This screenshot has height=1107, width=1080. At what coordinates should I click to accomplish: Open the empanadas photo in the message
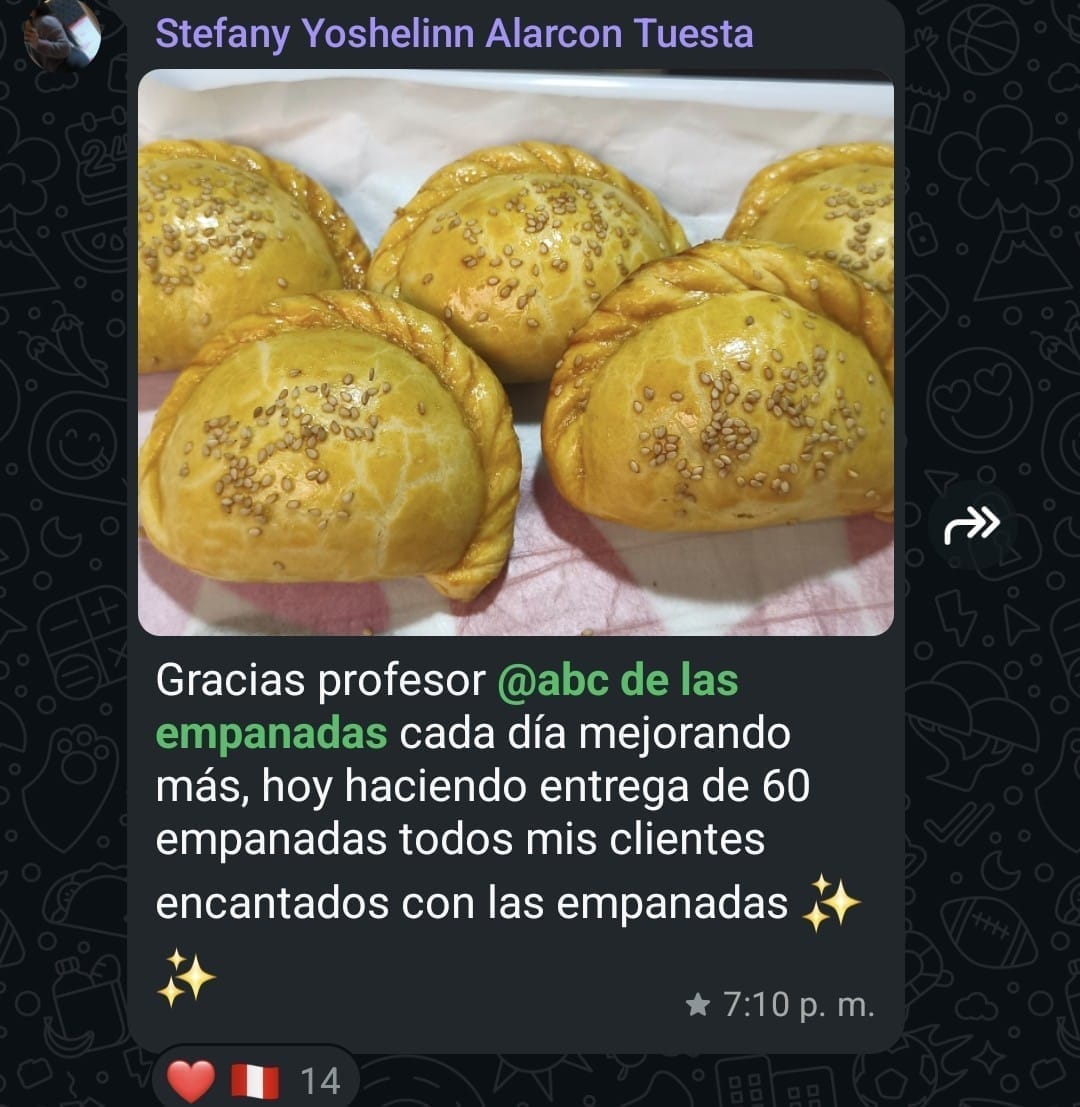pyautogui.click(x=515, y=352)
